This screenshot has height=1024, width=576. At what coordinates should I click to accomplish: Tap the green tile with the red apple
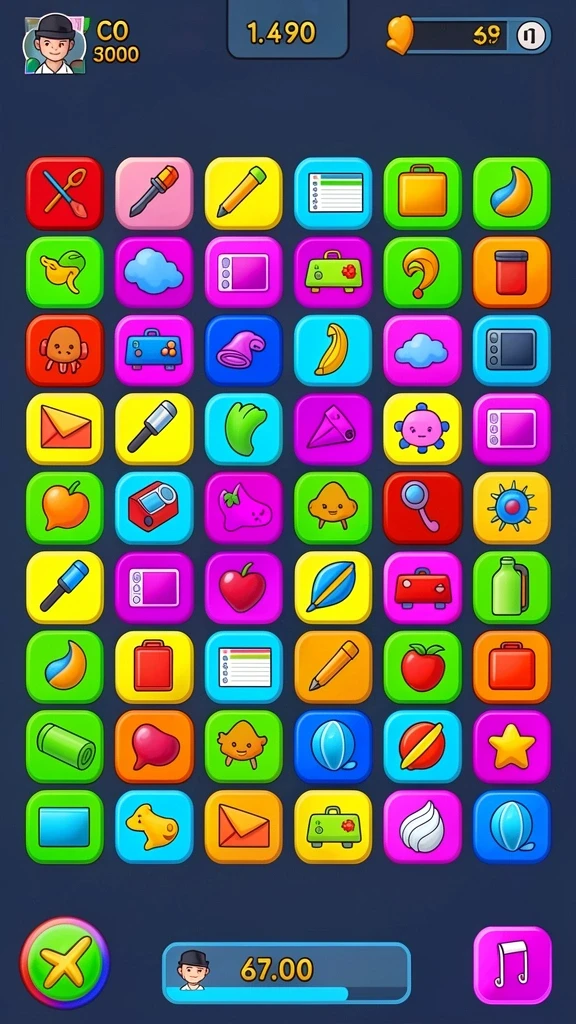pos(423,667)
